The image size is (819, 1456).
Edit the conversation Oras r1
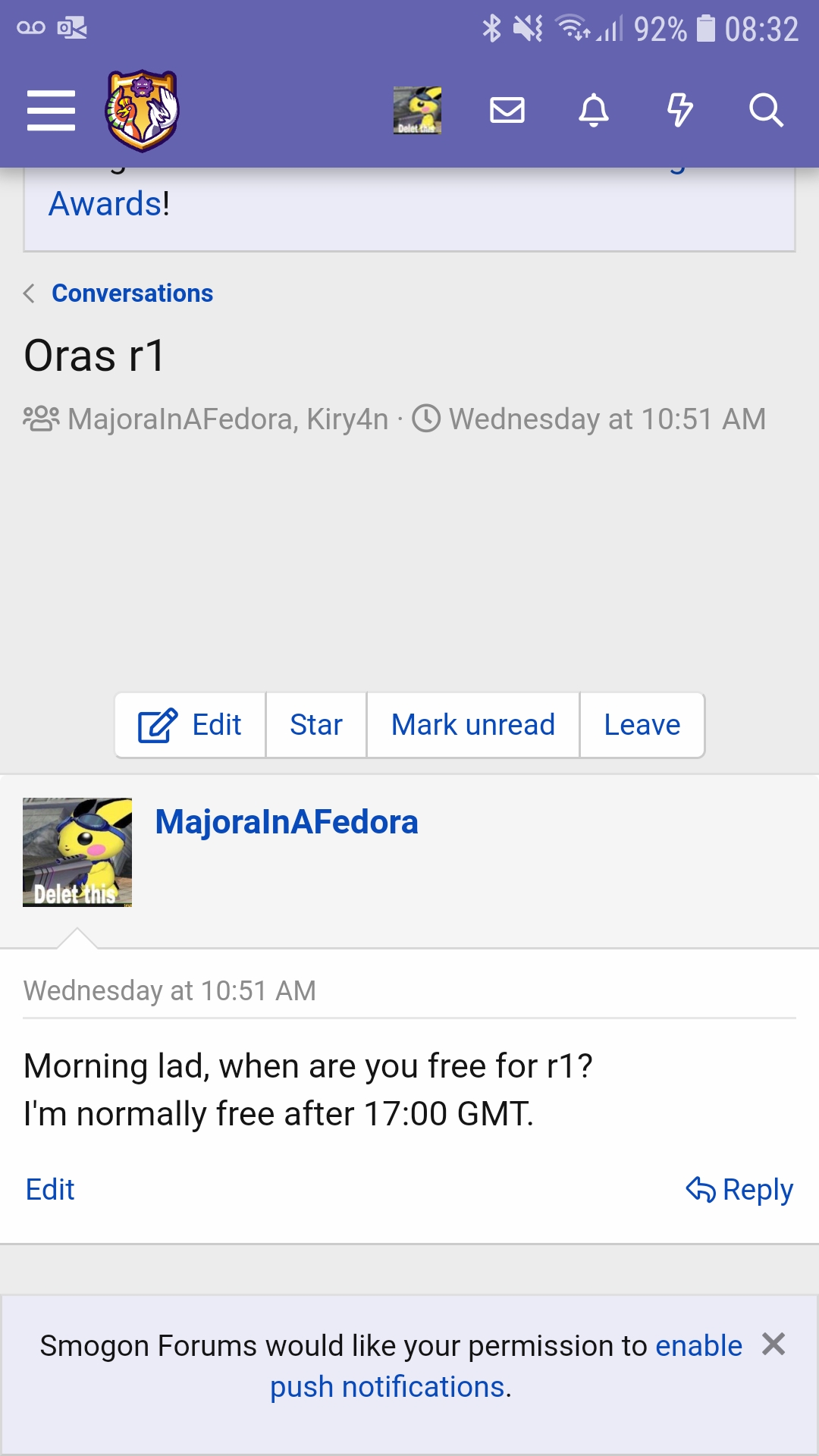click(190, 725)
